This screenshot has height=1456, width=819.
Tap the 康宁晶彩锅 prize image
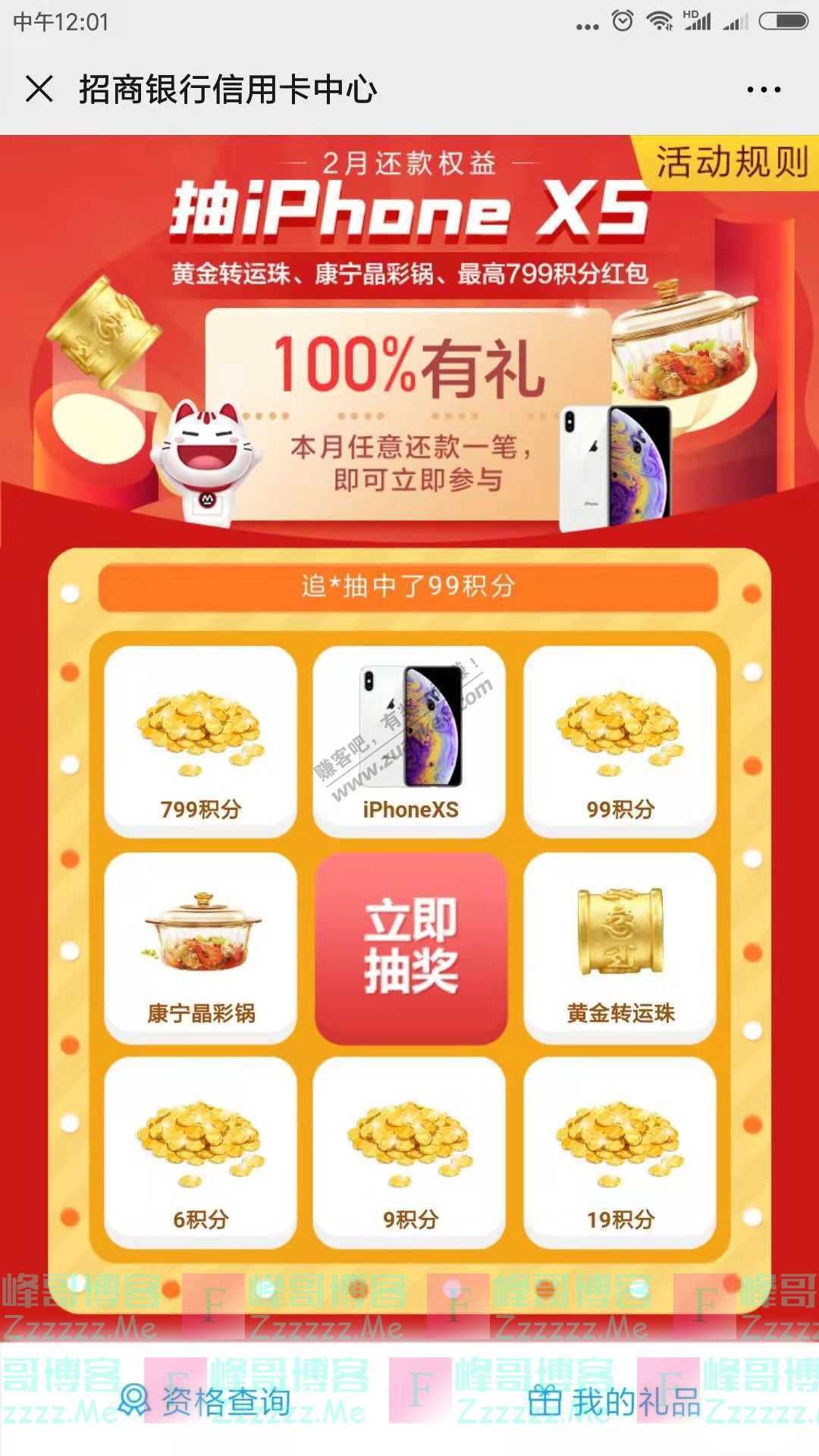pos(201,936)
